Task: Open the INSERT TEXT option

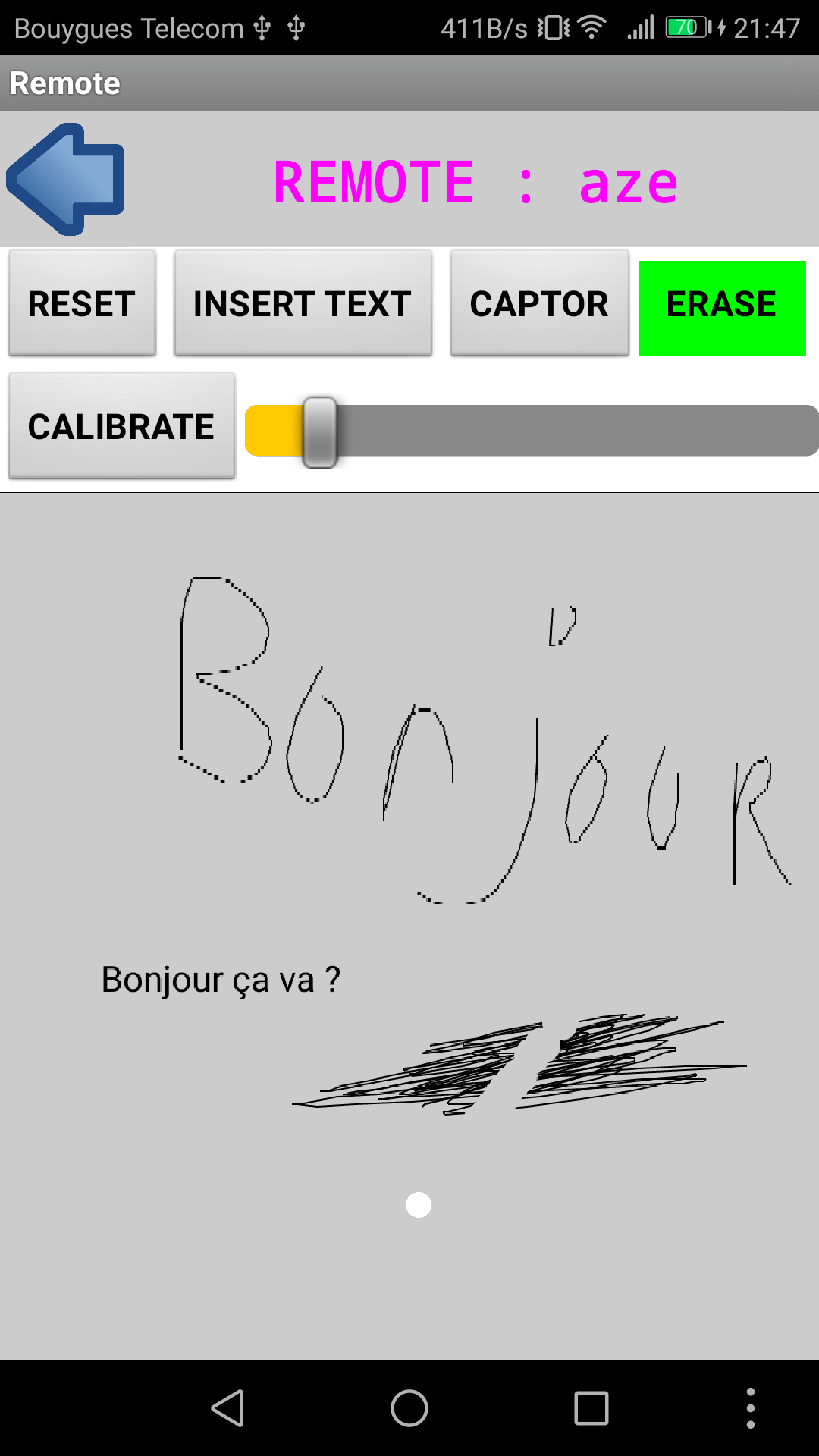Action: [303, 303]
